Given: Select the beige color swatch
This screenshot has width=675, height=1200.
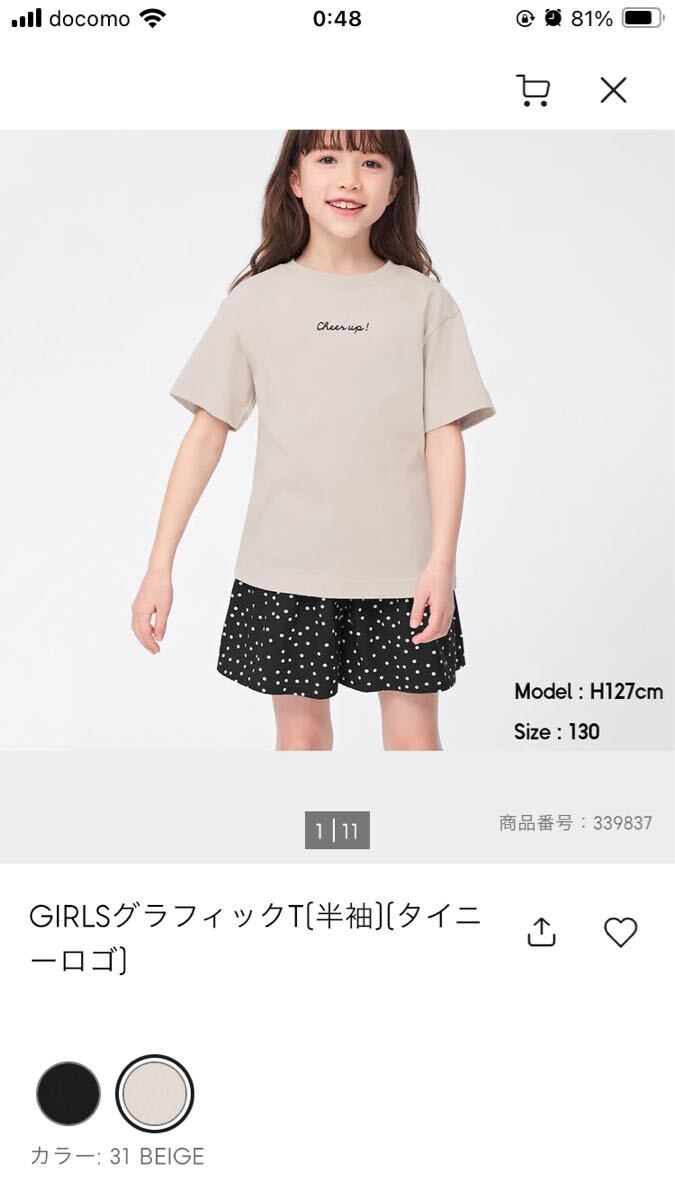Looking at the screenshot, I should tap(155, 1093).
